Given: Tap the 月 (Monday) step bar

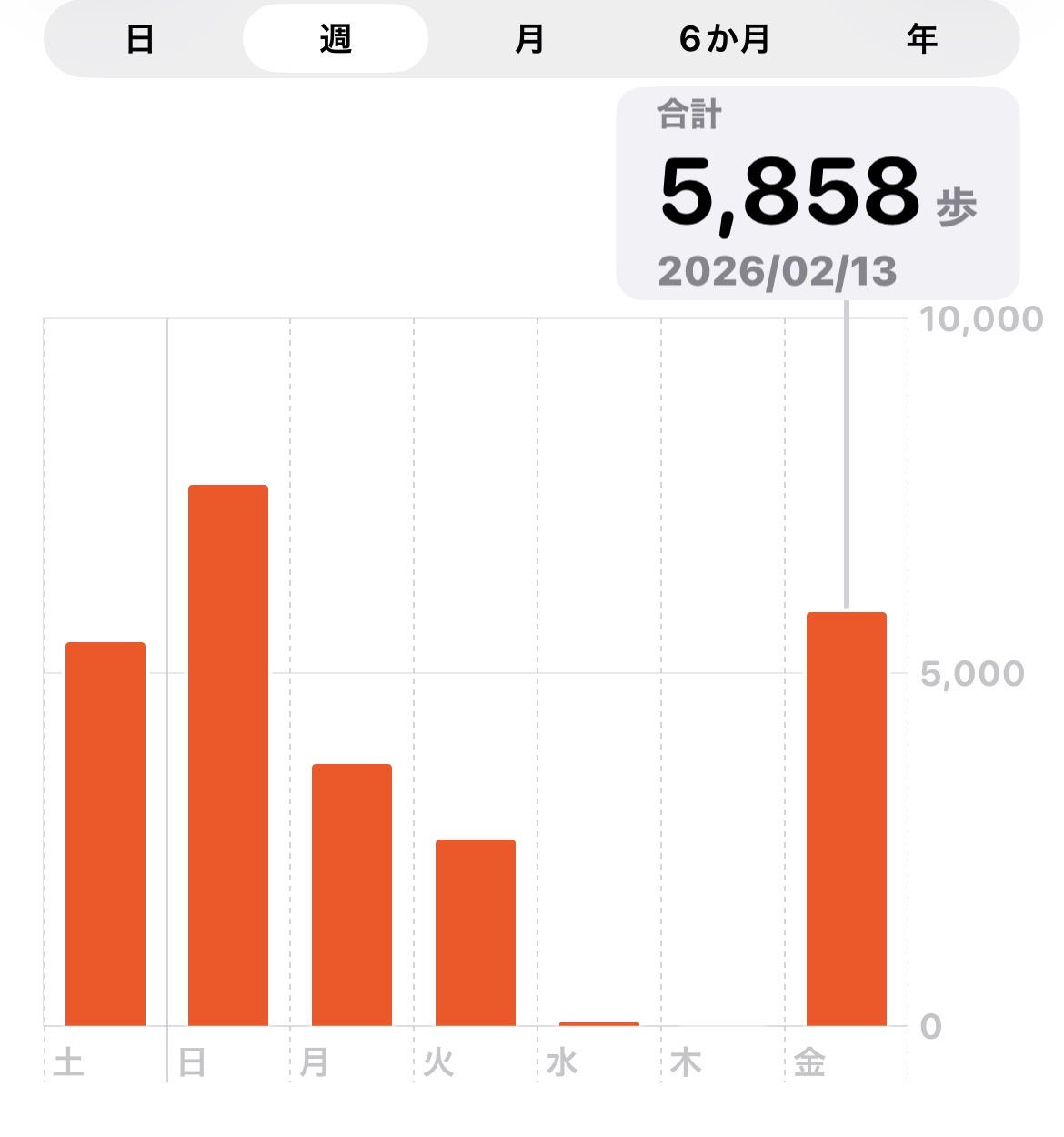Looking at the screenshot, I should [x=352, y=895].
